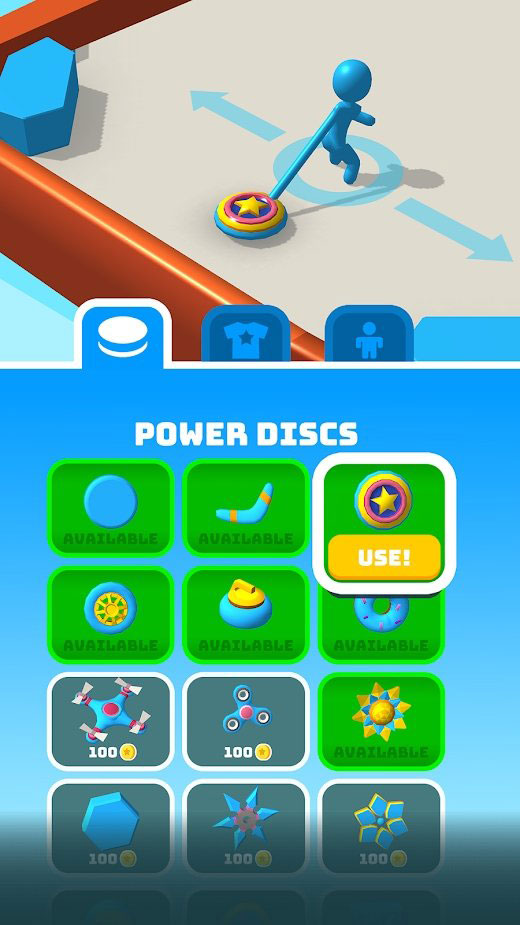Choose the boomerang power disc

click(x=246, y=508)
